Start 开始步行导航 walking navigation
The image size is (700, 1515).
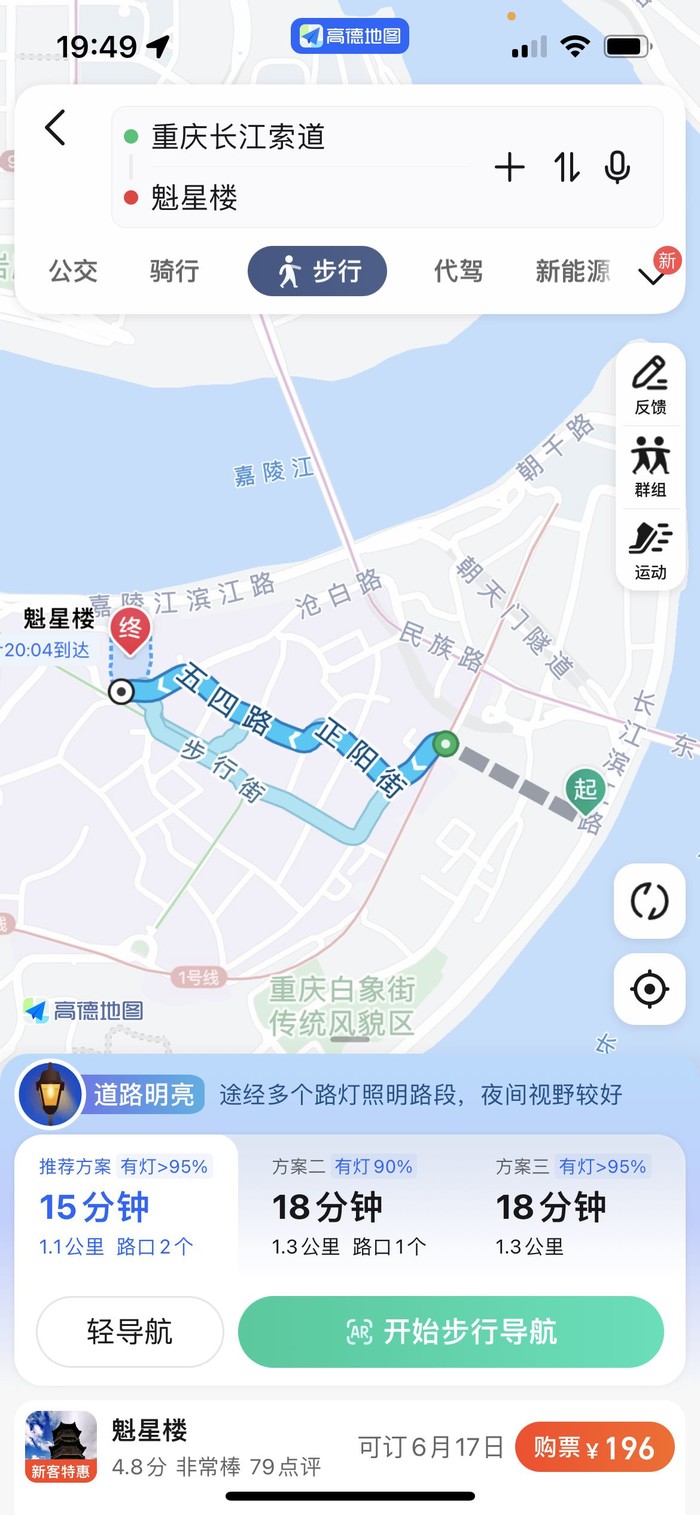450,1332
